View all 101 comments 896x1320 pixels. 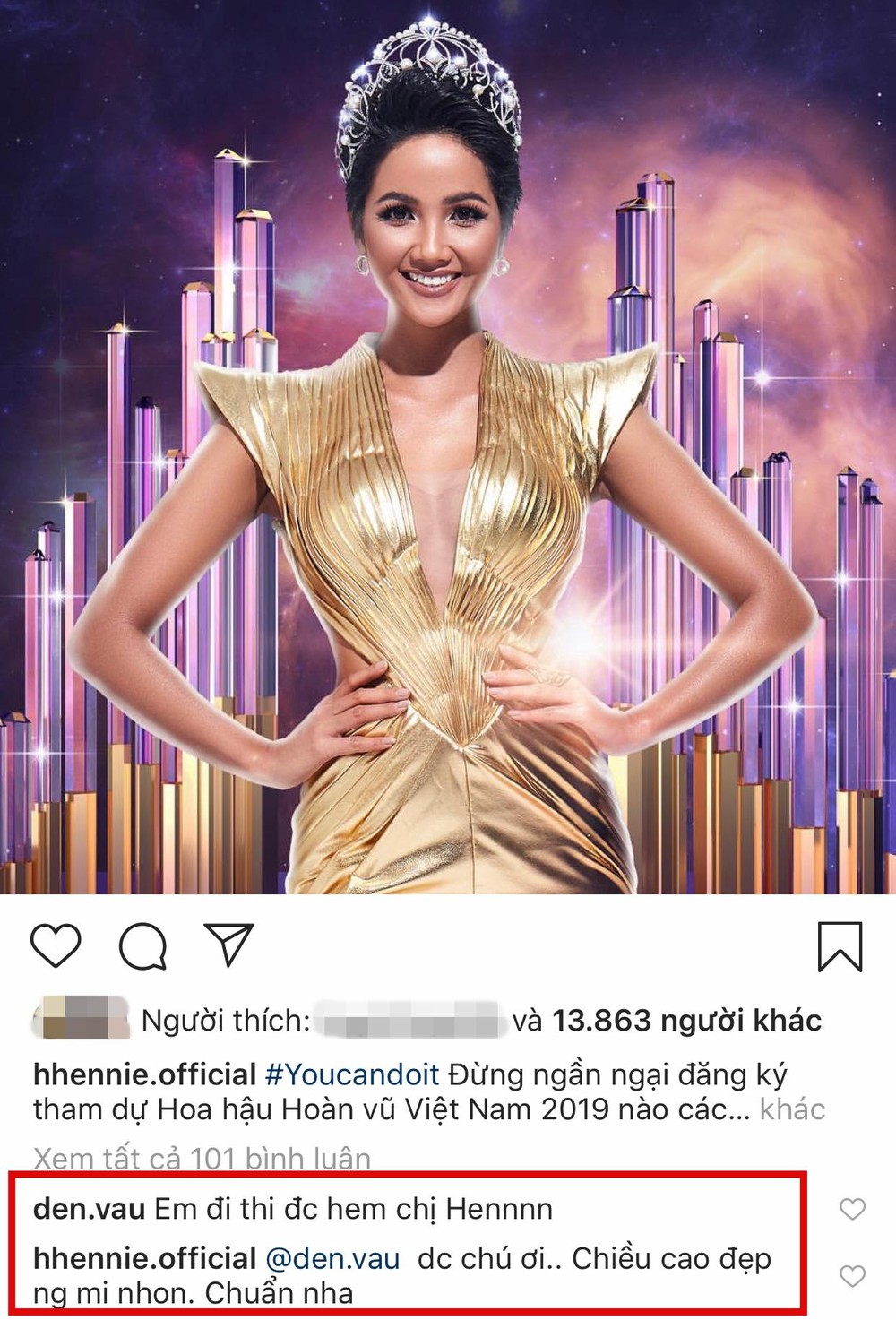click(x=202, y=1158)
